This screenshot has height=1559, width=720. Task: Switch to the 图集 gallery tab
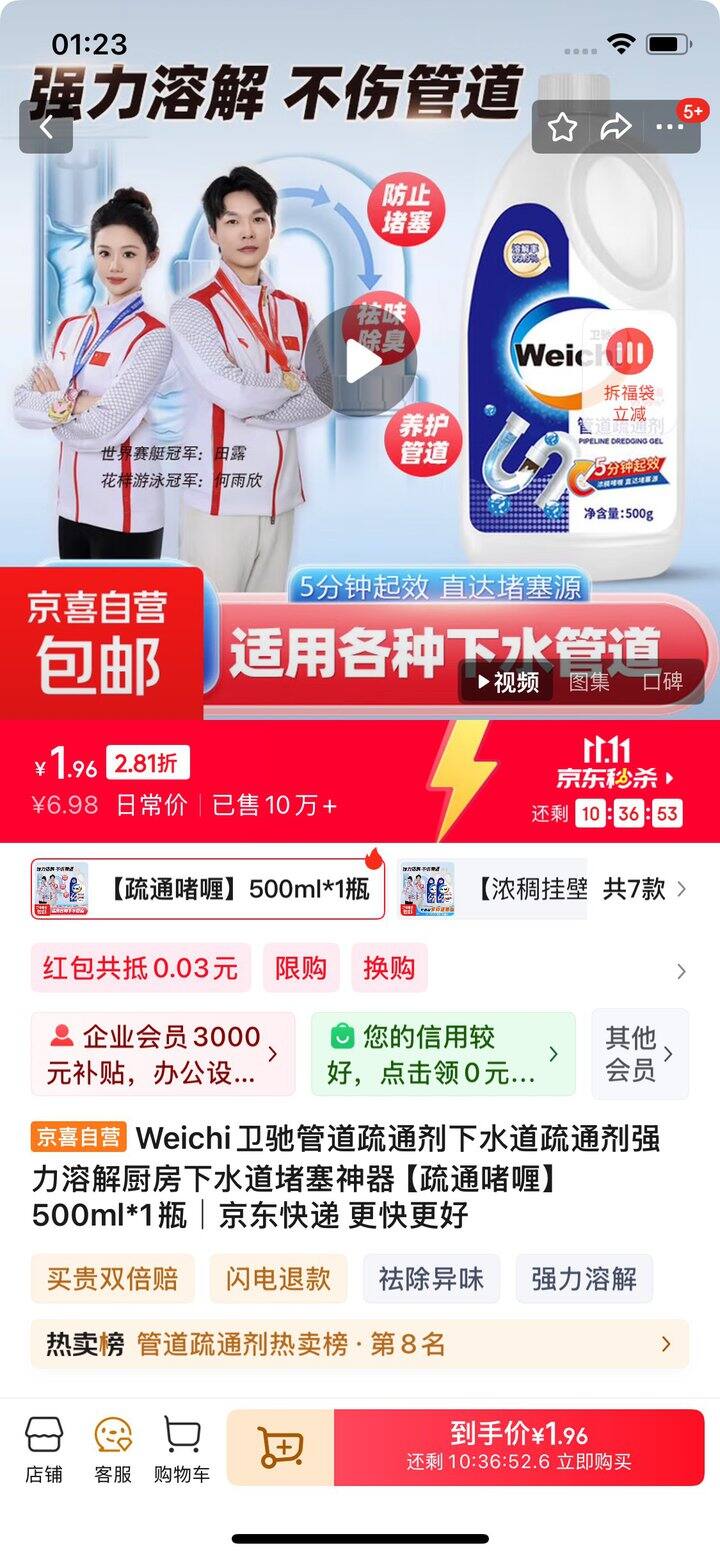pos(589,682)
